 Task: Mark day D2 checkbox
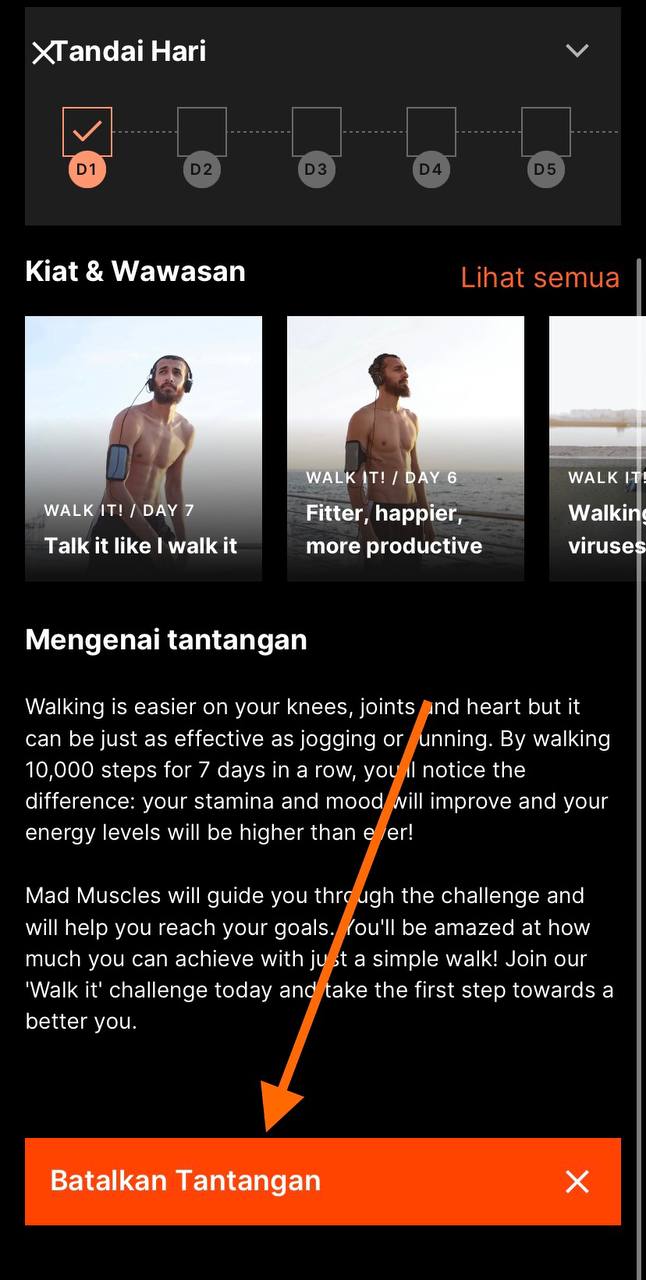[x=202, y=132]
